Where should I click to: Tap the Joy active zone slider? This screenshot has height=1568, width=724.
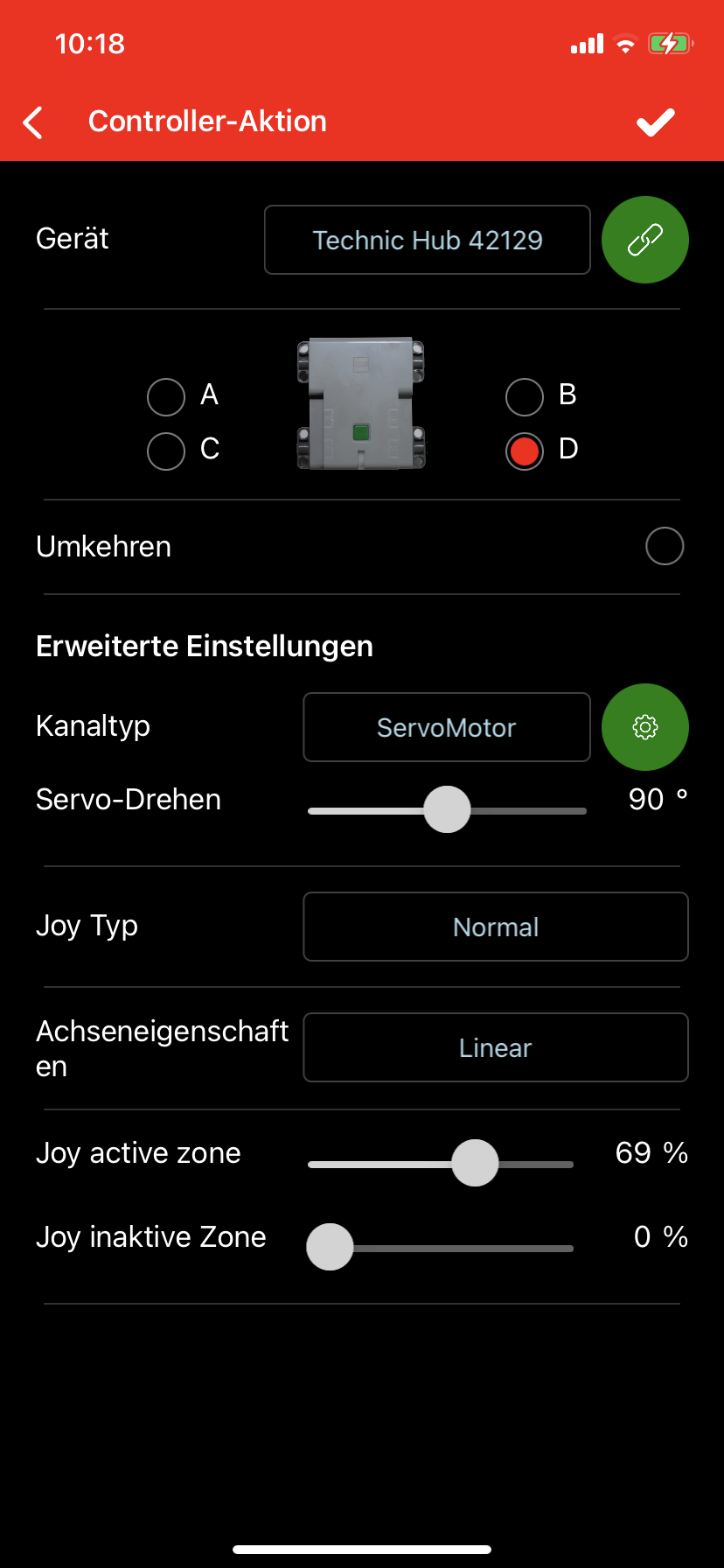click(441, 1164)
